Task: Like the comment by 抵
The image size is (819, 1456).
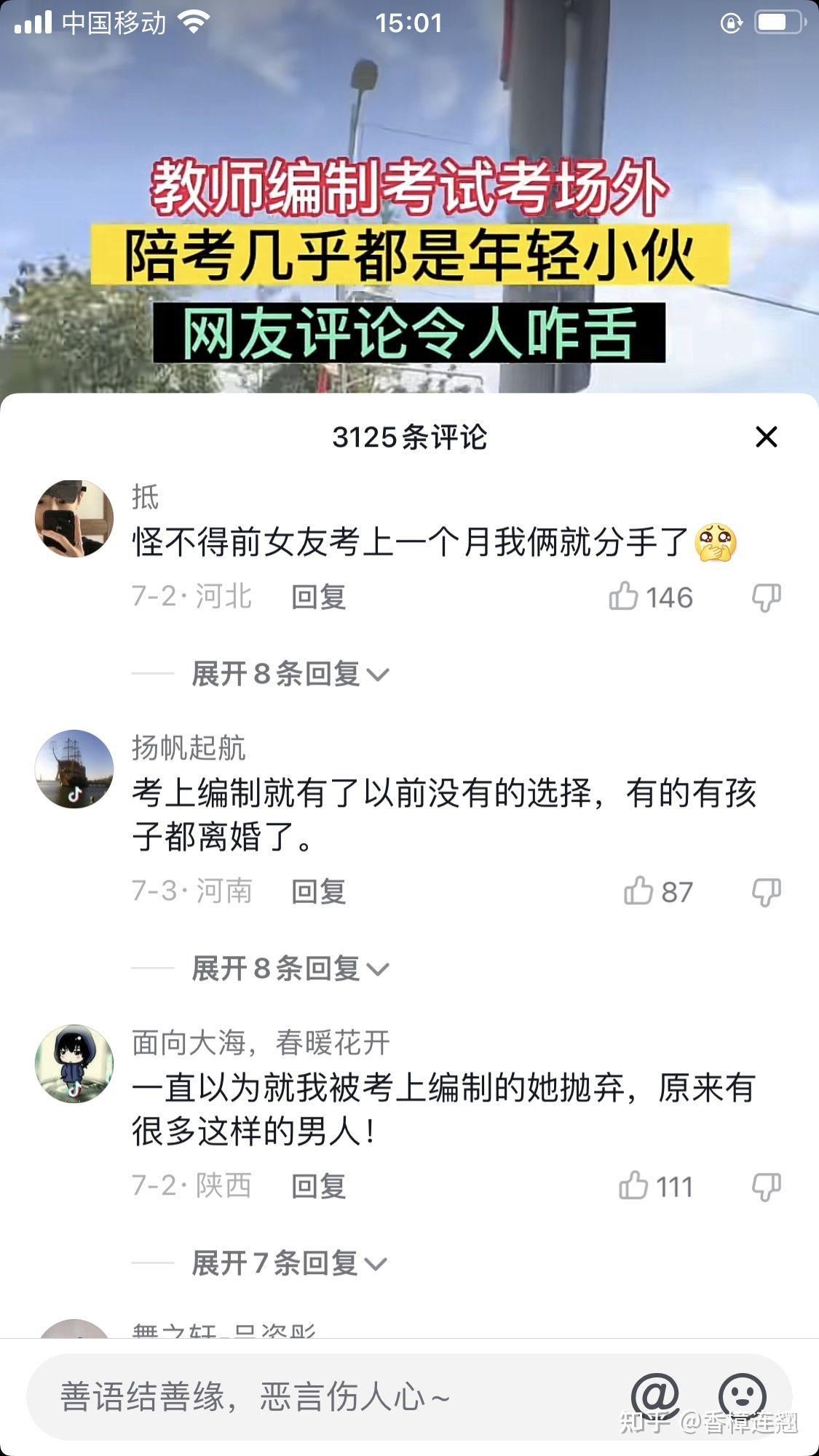Action: pyautogui.click(x=624, y=597)
